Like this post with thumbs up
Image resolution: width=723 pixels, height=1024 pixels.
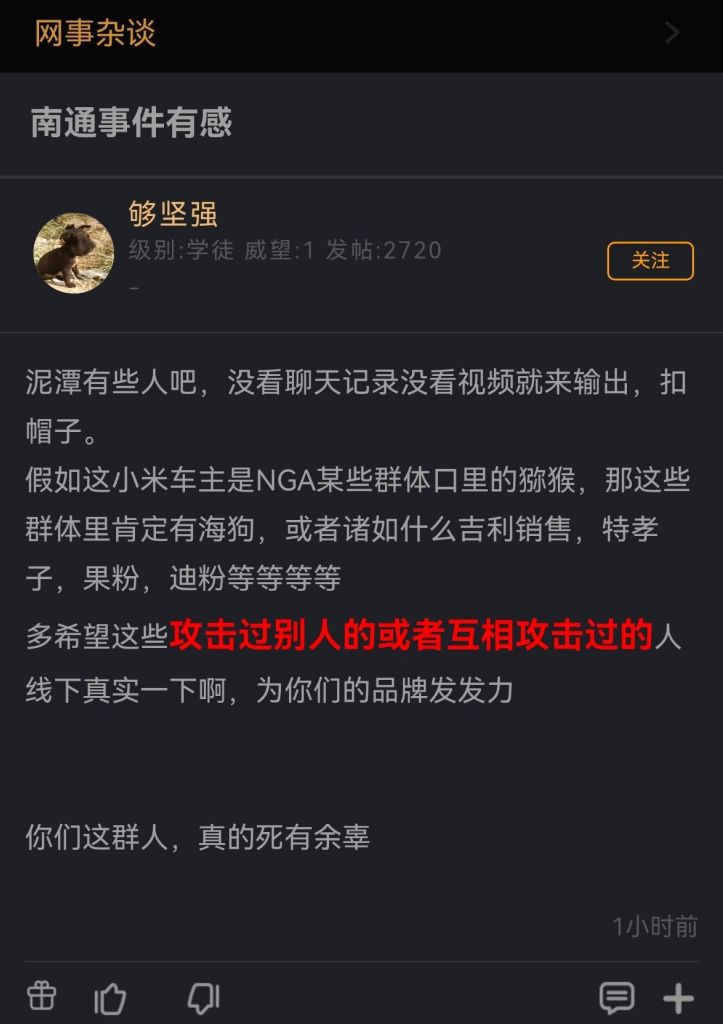click(x=110, y=997)
